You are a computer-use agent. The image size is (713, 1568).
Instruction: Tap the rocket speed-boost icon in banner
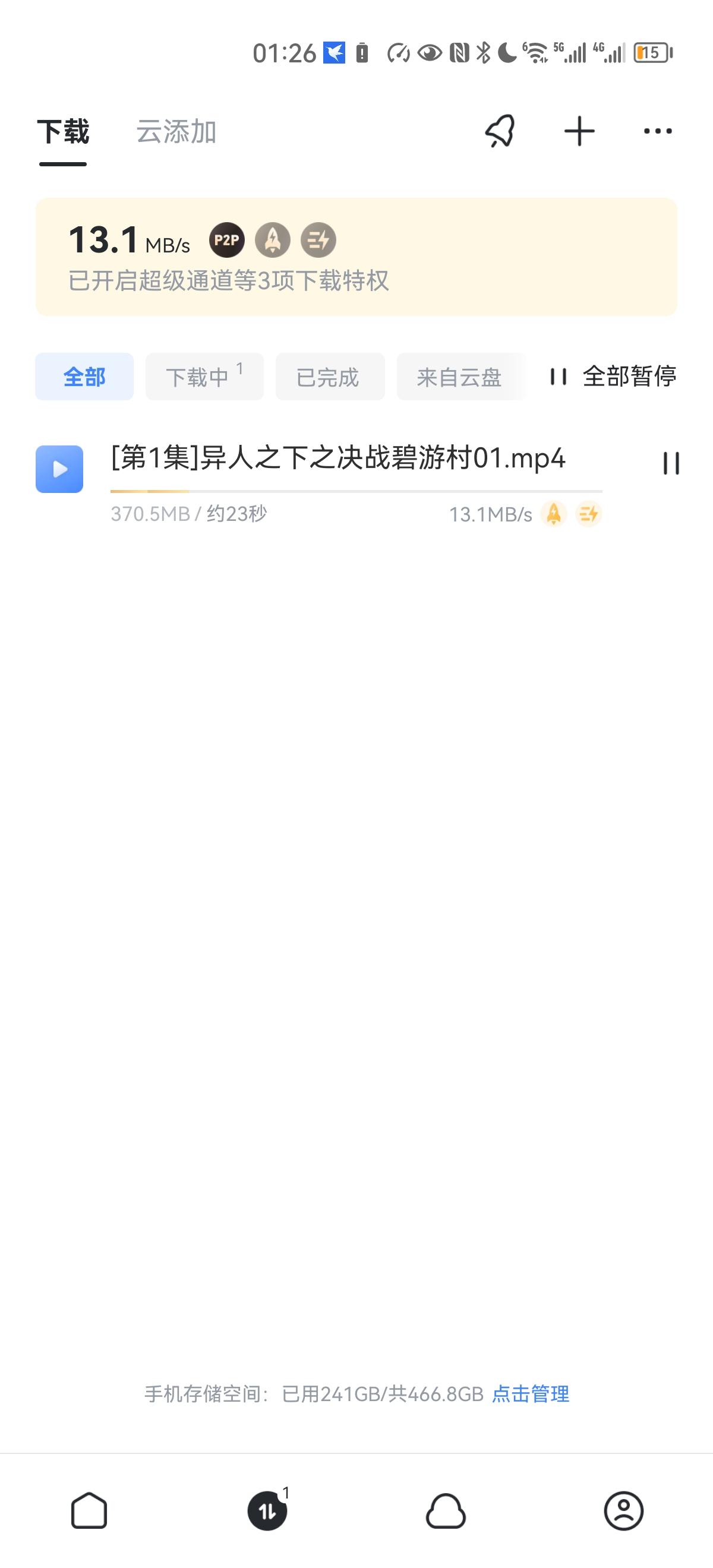click(x=272, y=240)
